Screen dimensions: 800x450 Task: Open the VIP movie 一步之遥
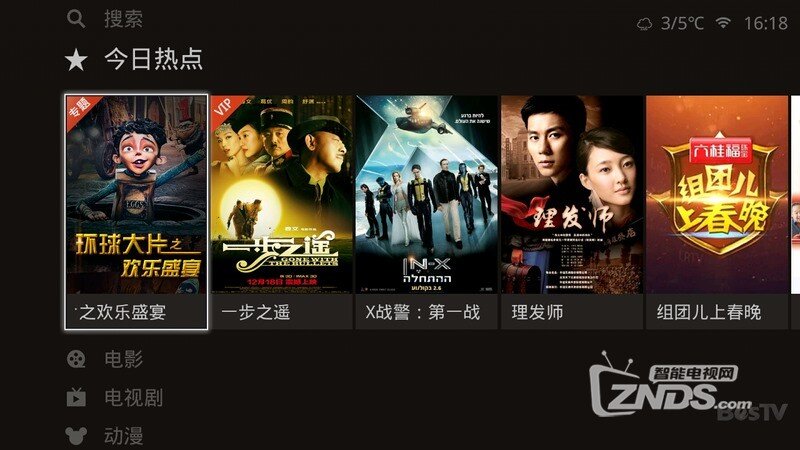pos(281,211)
